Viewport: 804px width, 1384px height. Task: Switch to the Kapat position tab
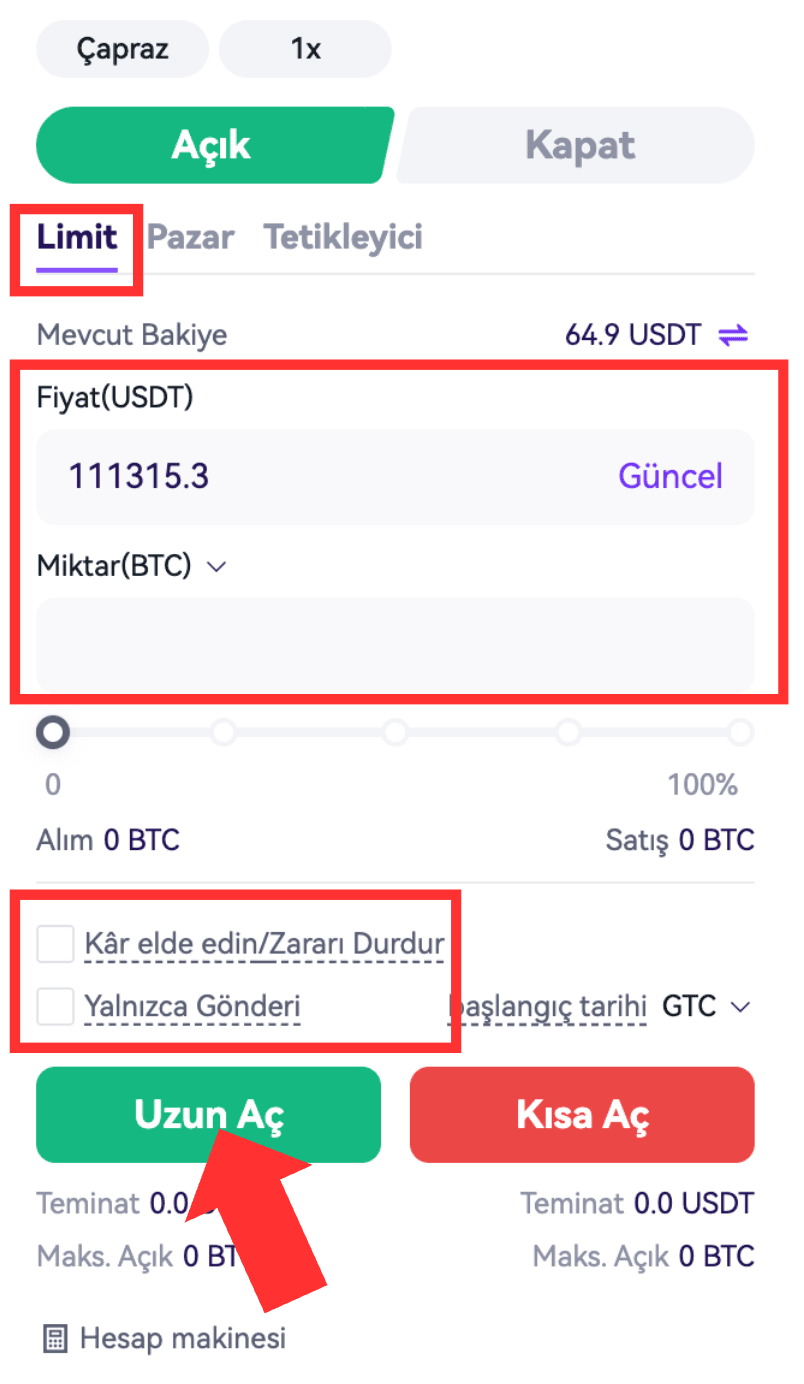pyautogui.click(x=580, y=146)
